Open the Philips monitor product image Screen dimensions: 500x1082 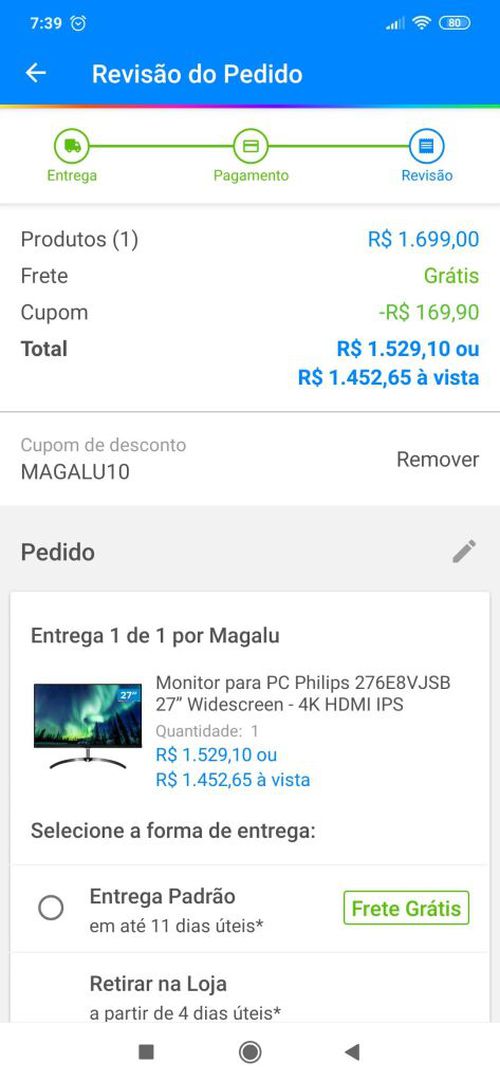coord(88,725)
